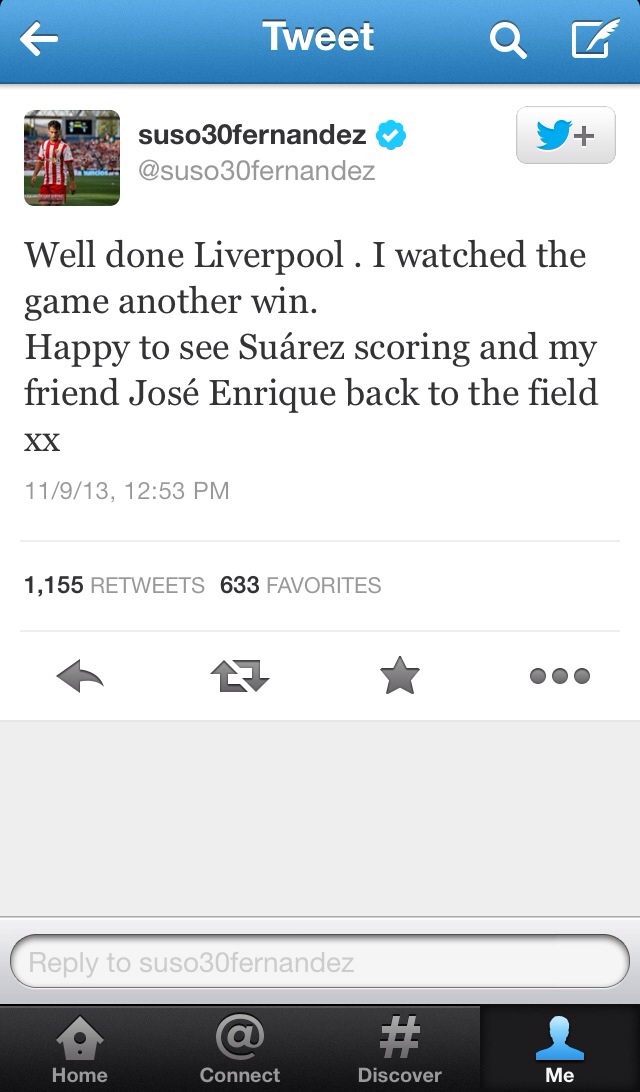
Task: Select the Me tab
Action: point(560,1049)
